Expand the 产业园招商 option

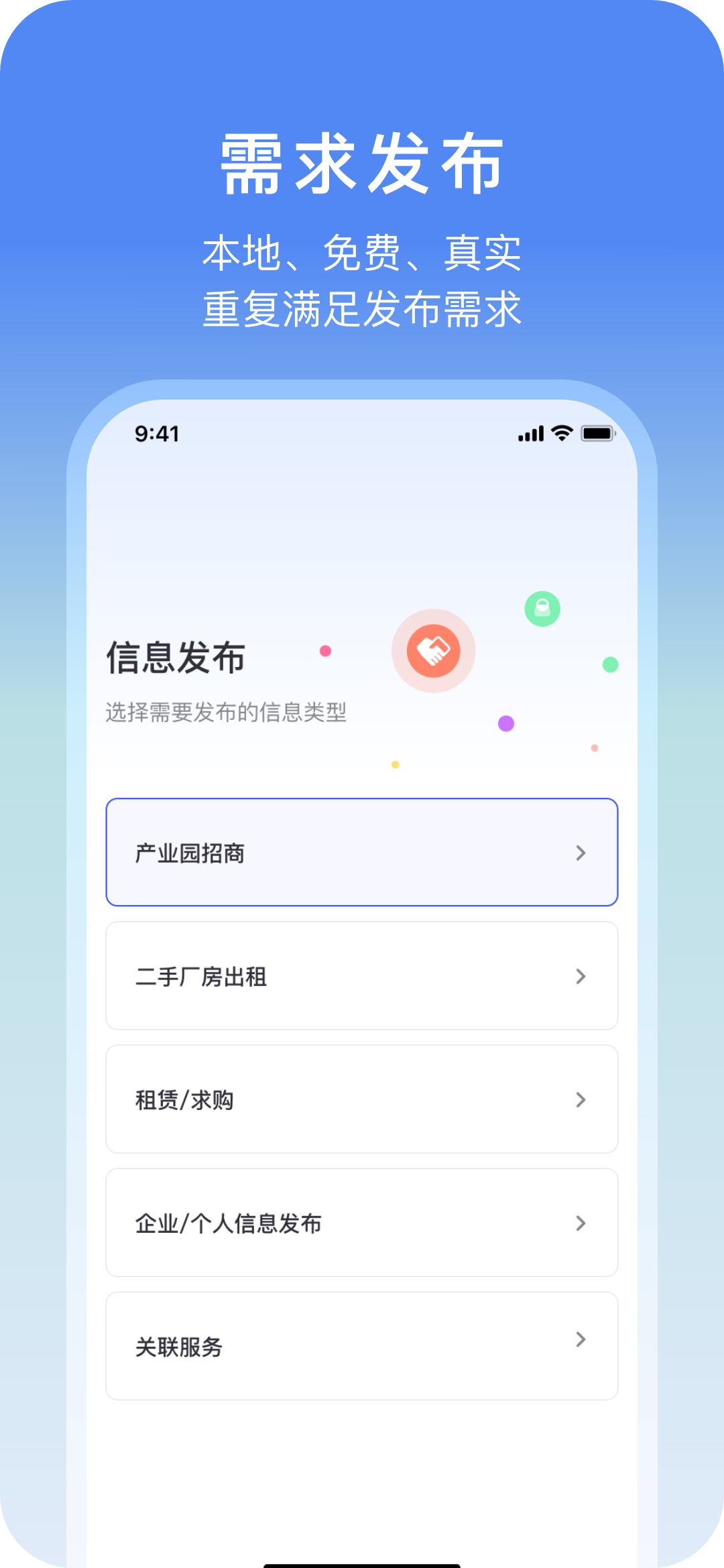581,853
